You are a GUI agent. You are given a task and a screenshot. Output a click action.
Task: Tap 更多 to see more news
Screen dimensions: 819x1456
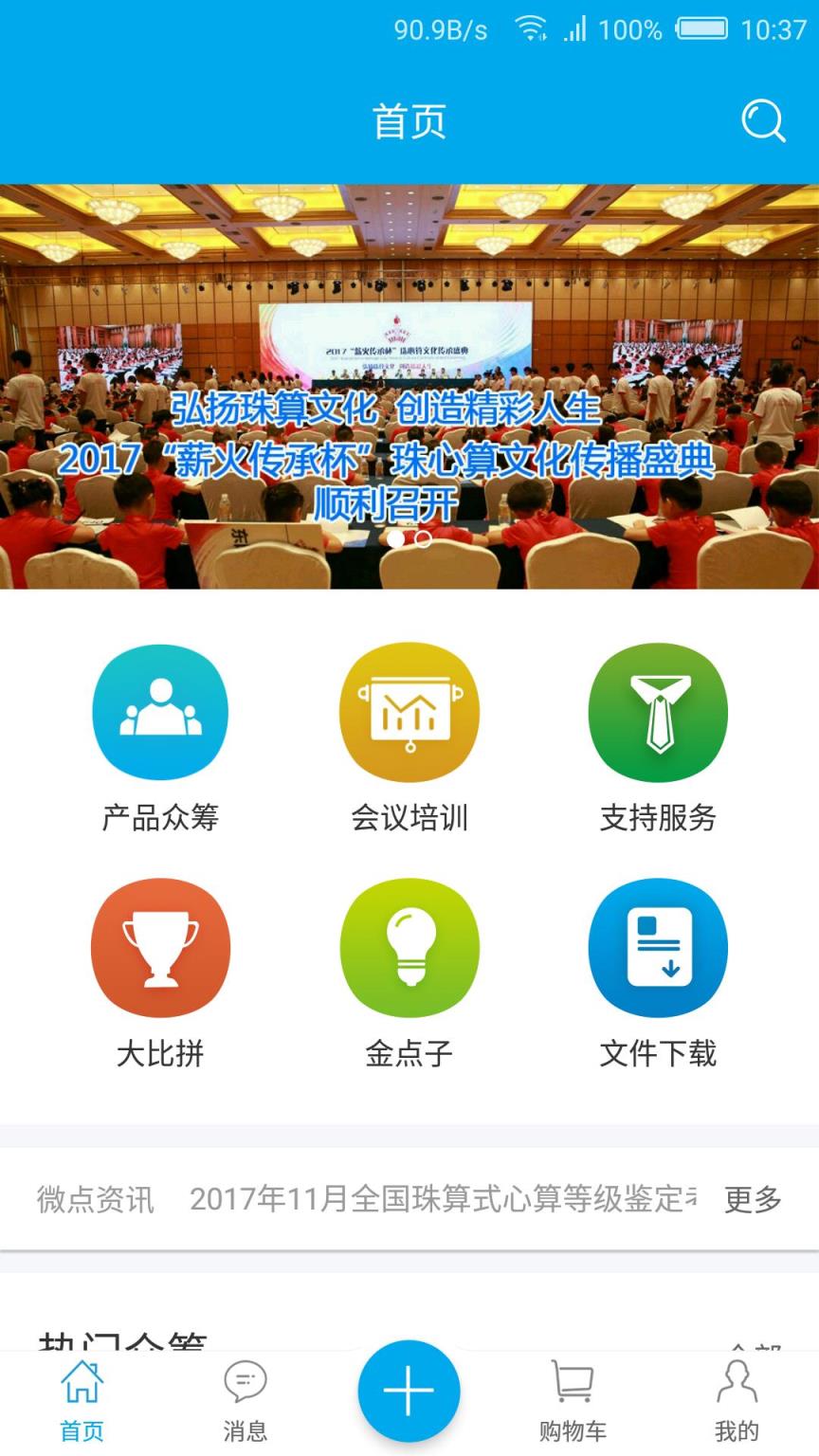[754, 1198]
